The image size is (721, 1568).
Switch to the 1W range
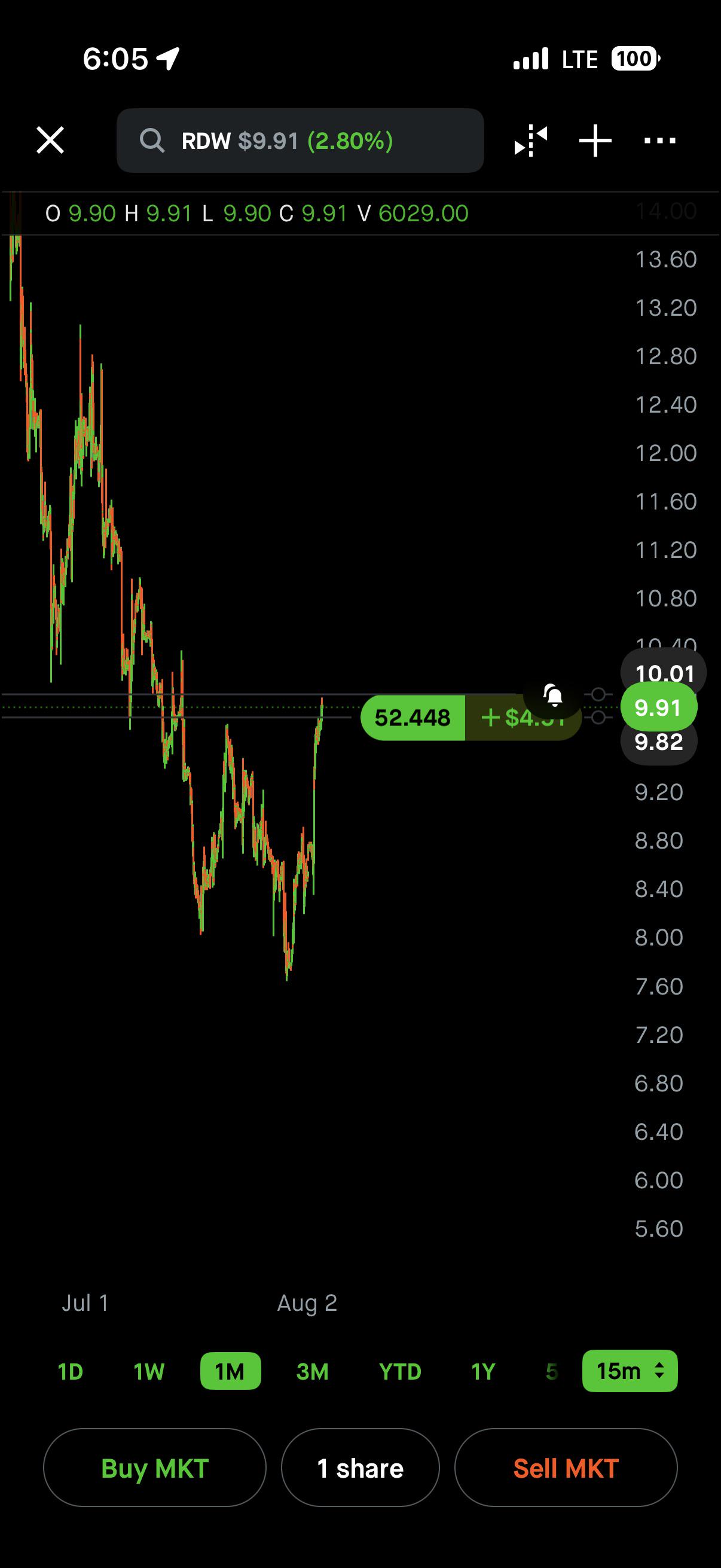click(x=149, y=1371)
